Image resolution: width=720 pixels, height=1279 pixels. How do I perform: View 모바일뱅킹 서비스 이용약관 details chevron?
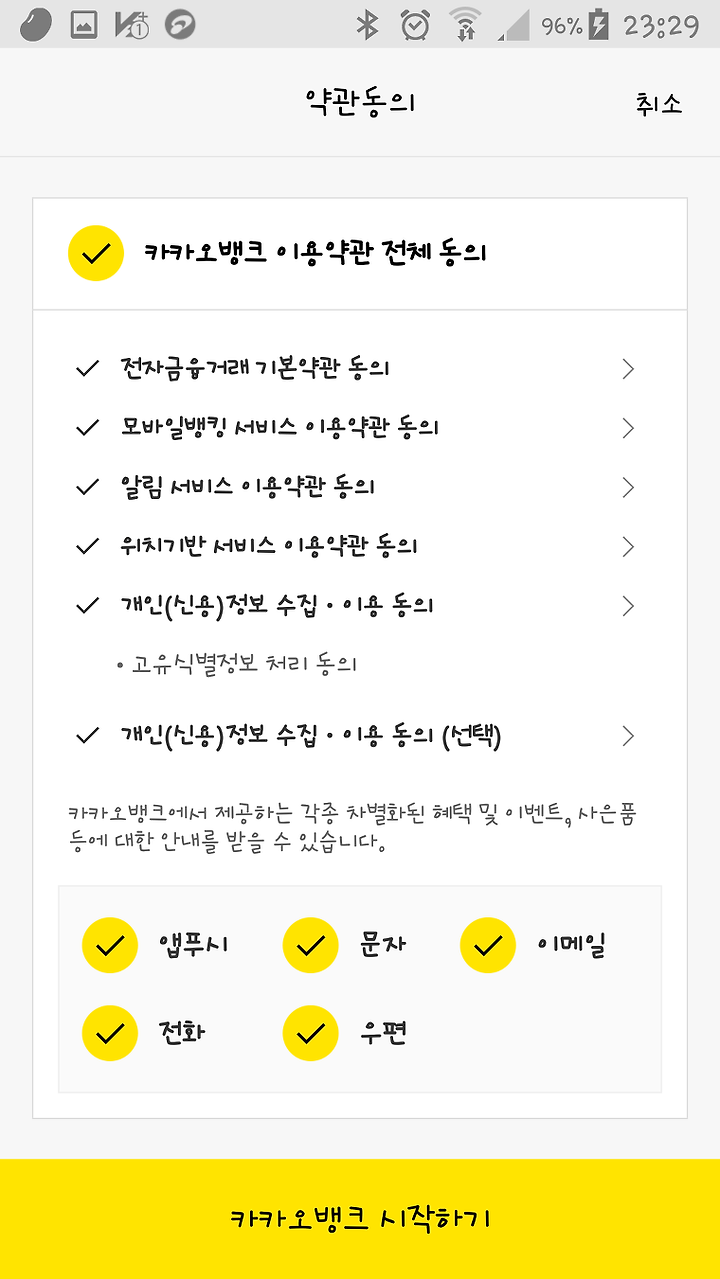pos(628,428)
